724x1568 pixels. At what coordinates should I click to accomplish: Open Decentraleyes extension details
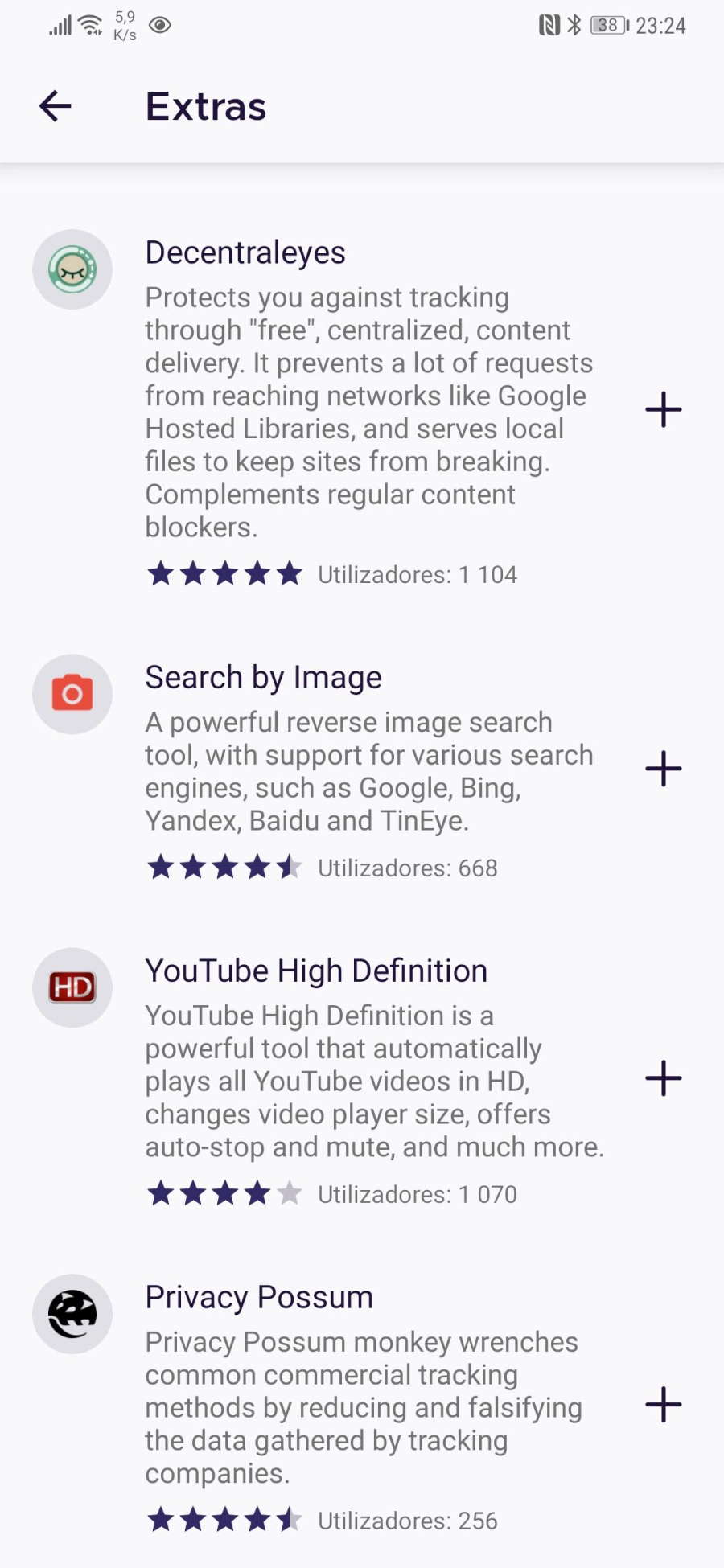(245, 252)
